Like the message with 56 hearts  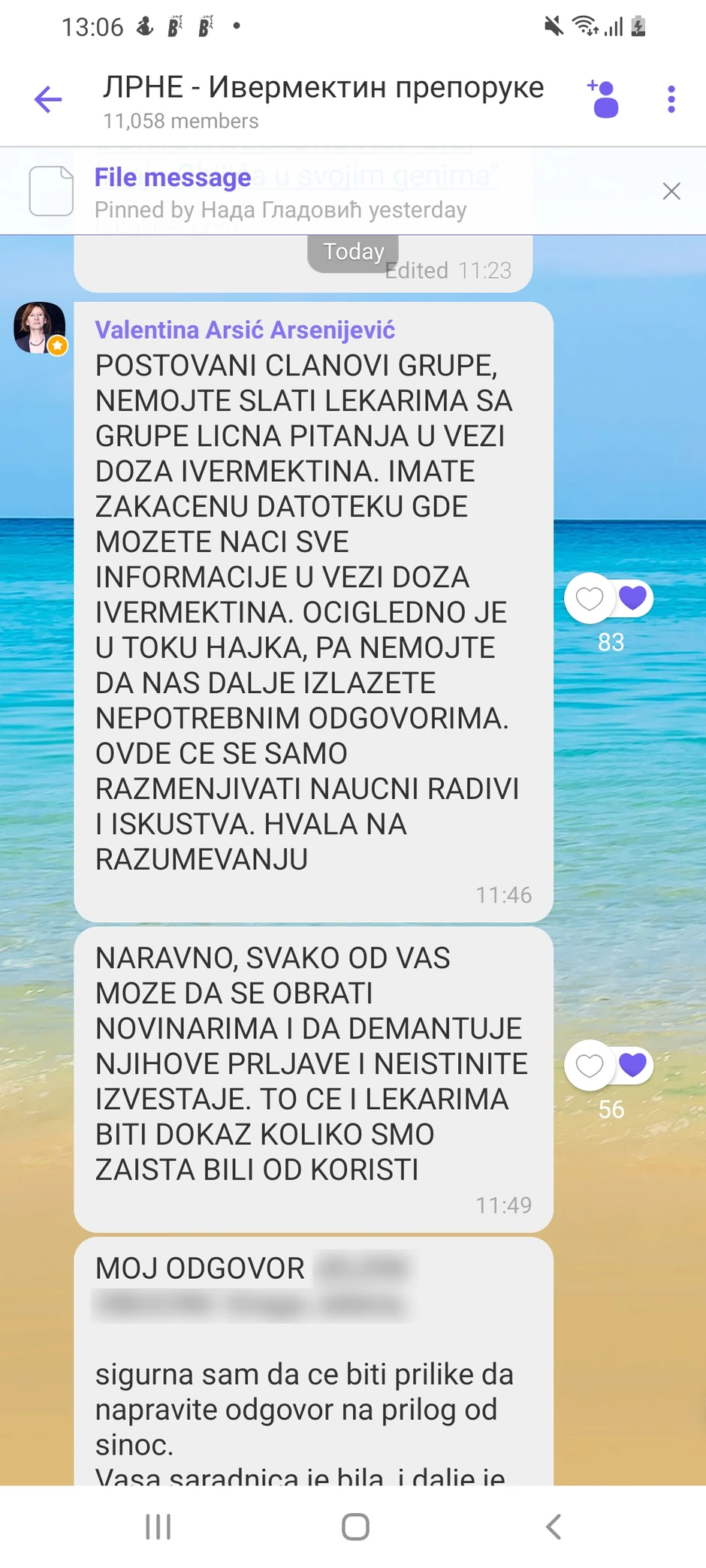point(590,1065)
